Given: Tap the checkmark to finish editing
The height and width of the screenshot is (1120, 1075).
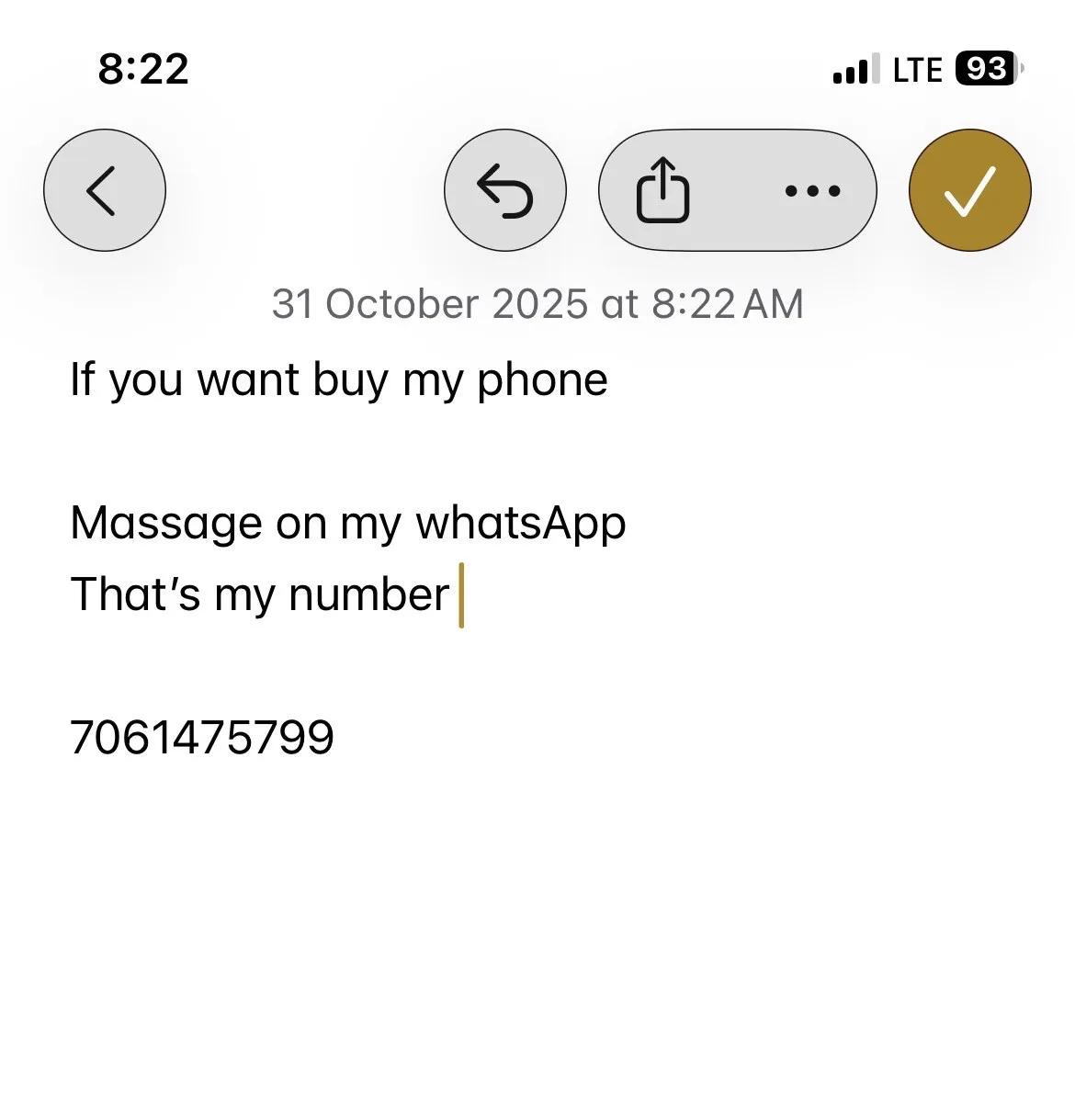Looking at the screenshot, I should (969, 190).
